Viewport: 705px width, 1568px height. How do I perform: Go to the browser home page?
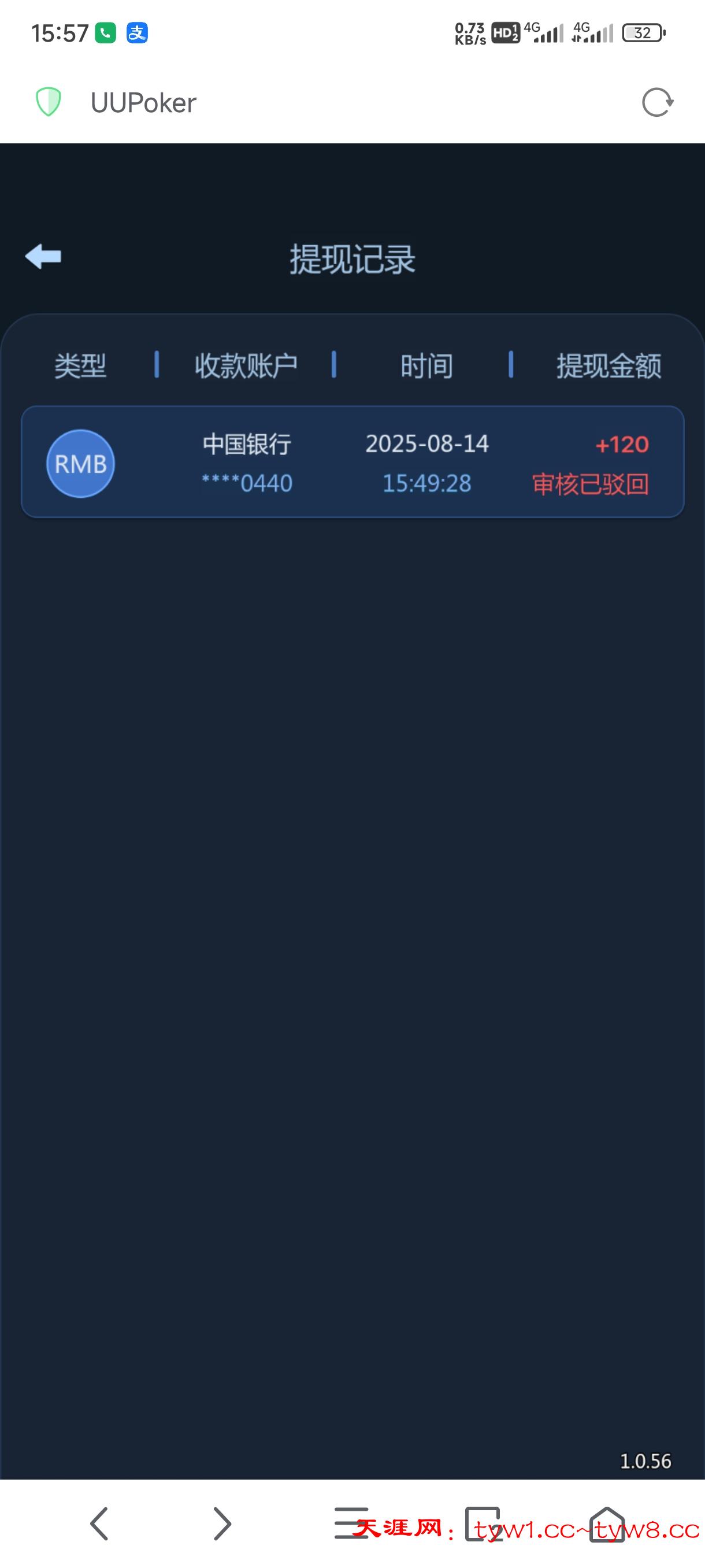[x=606, y=1523]
